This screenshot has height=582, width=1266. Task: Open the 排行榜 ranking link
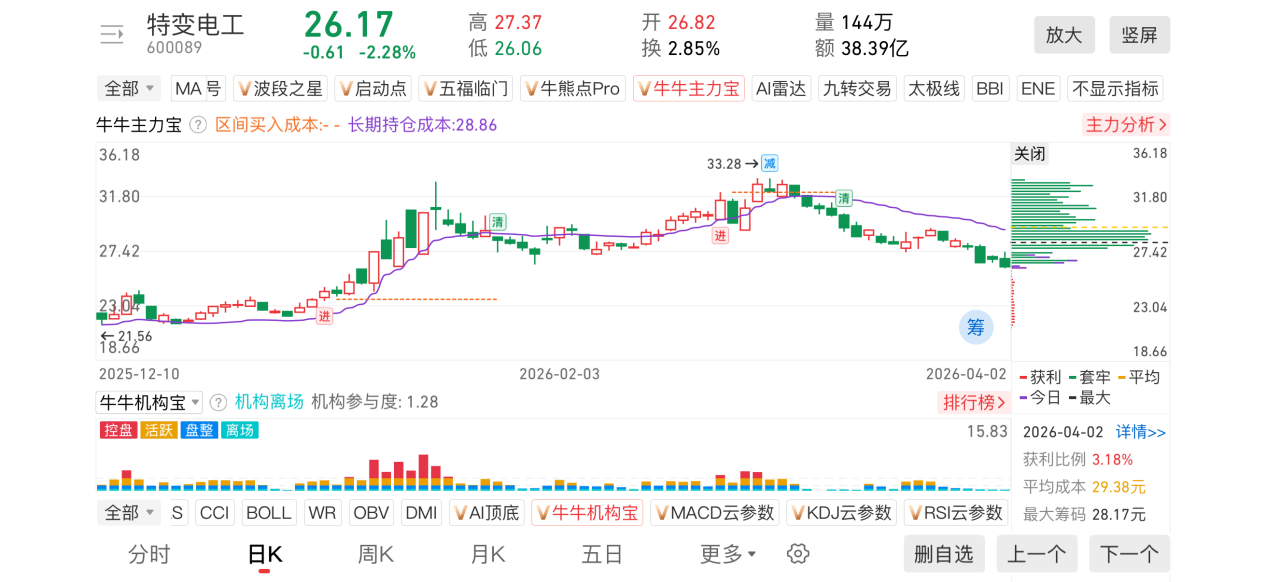tap(974, 402)
